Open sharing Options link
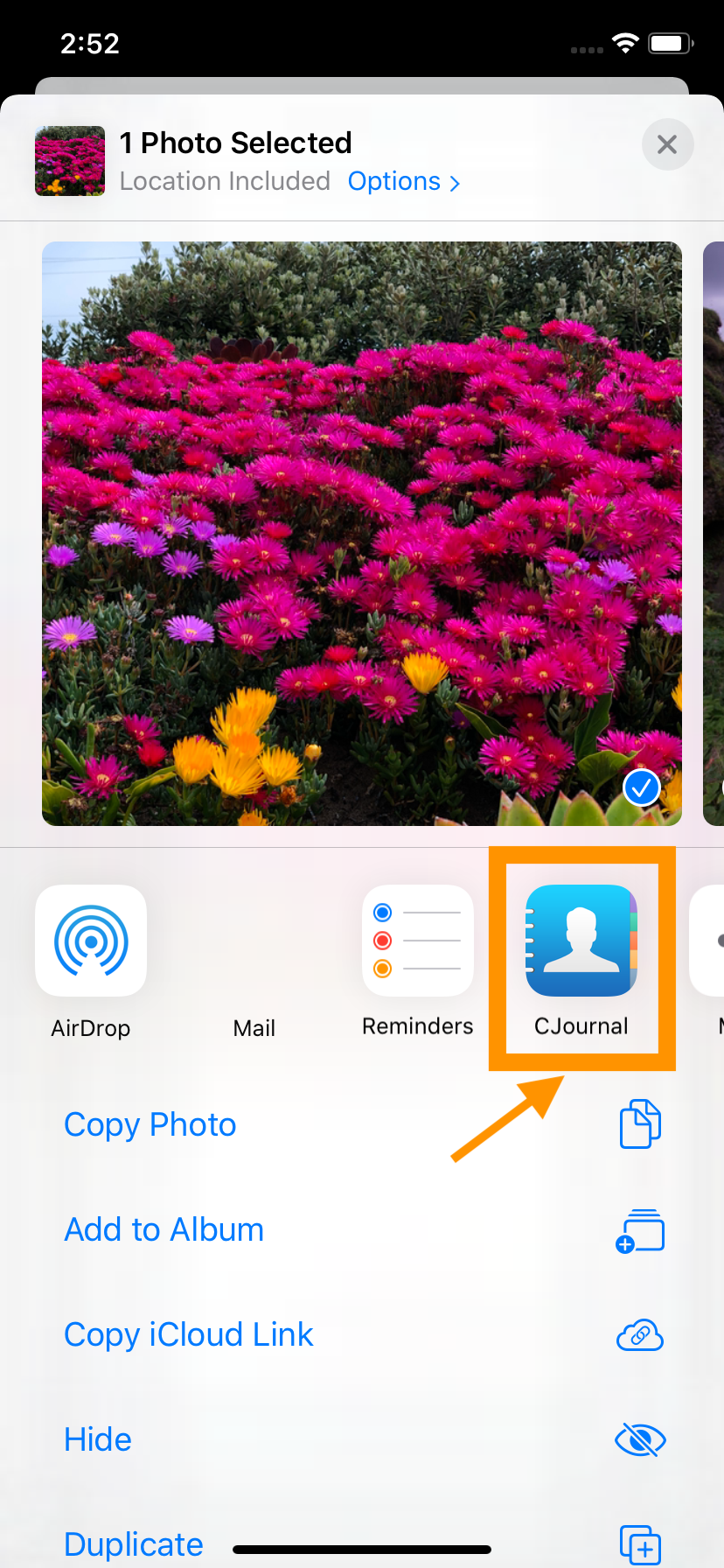 pyautogui.click(x=403, y=181)
